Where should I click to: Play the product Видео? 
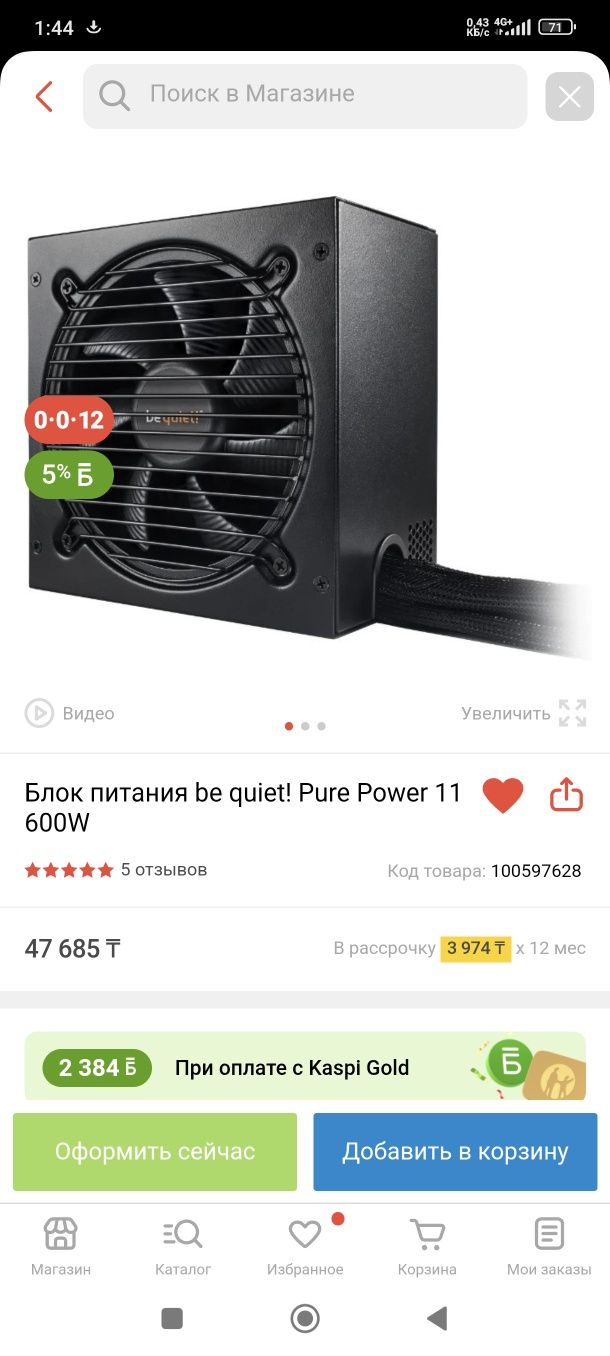click(x=70, y=713)
